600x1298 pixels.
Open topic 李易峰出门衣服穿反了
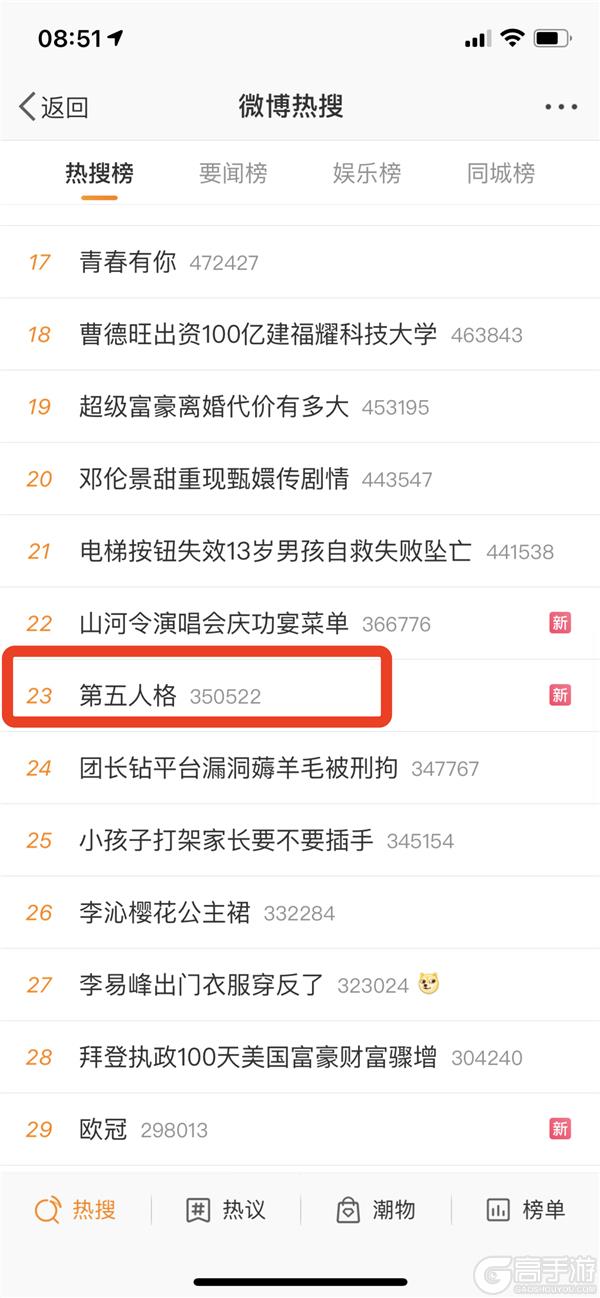click(300, 985)
